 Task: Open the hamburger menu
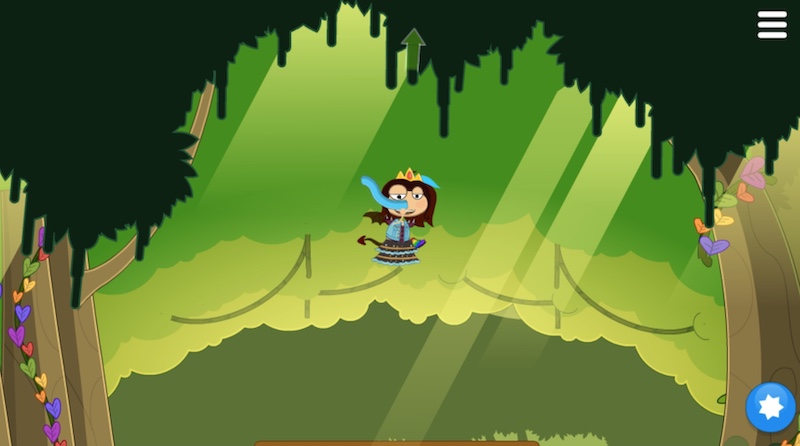click(772, 25)
